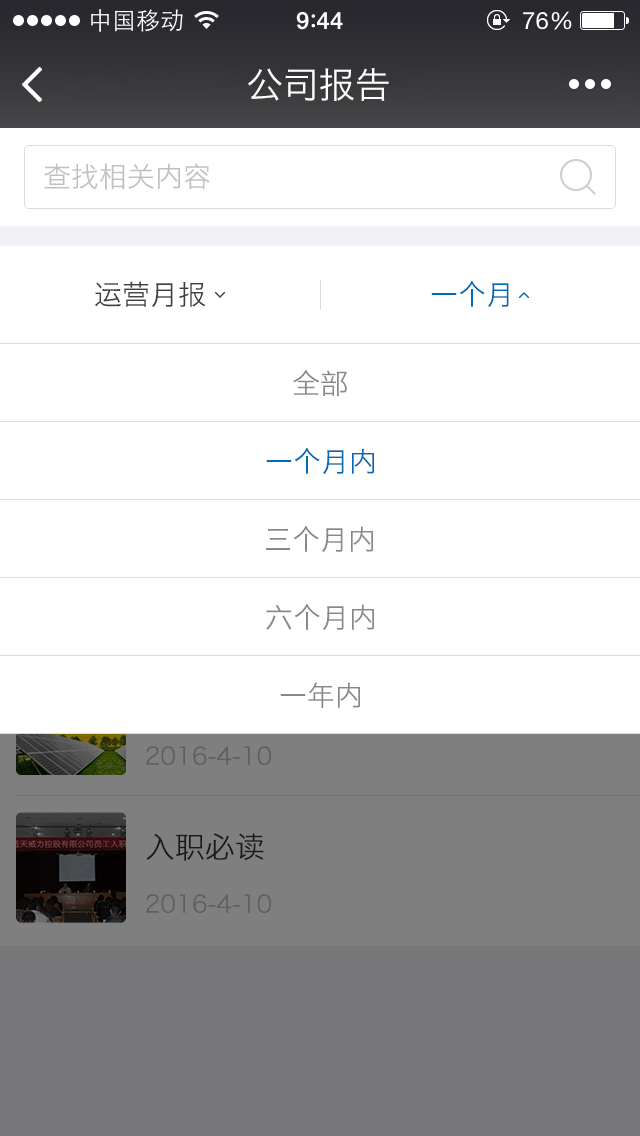This screenshot has height=1136, width=640.
Task: Select the 三个月内 filter option
Action: coord(320,539)
